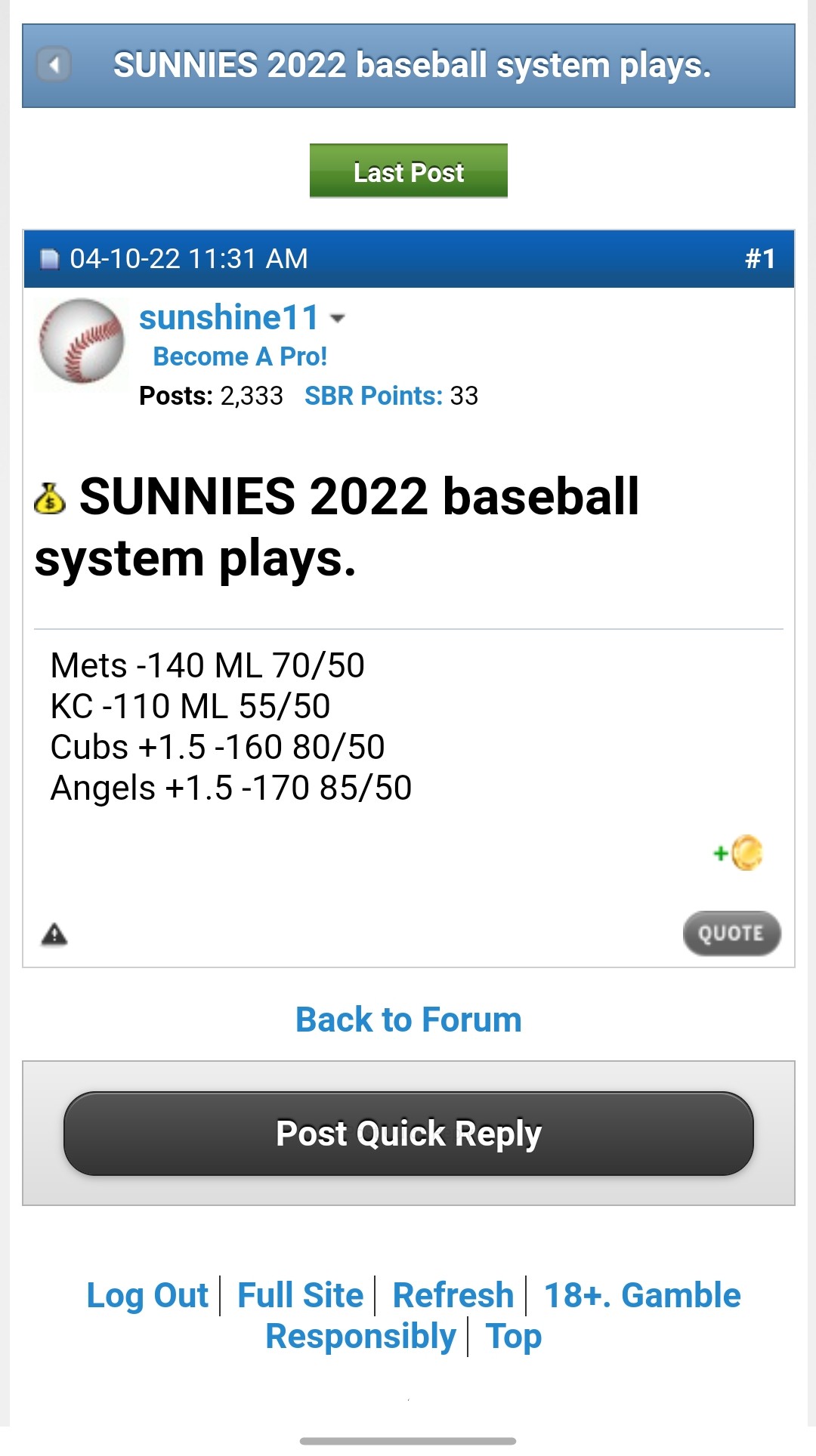Tap the SBR Points link
This screenshot has width=816, height=1456.
[x=373, y=396]
